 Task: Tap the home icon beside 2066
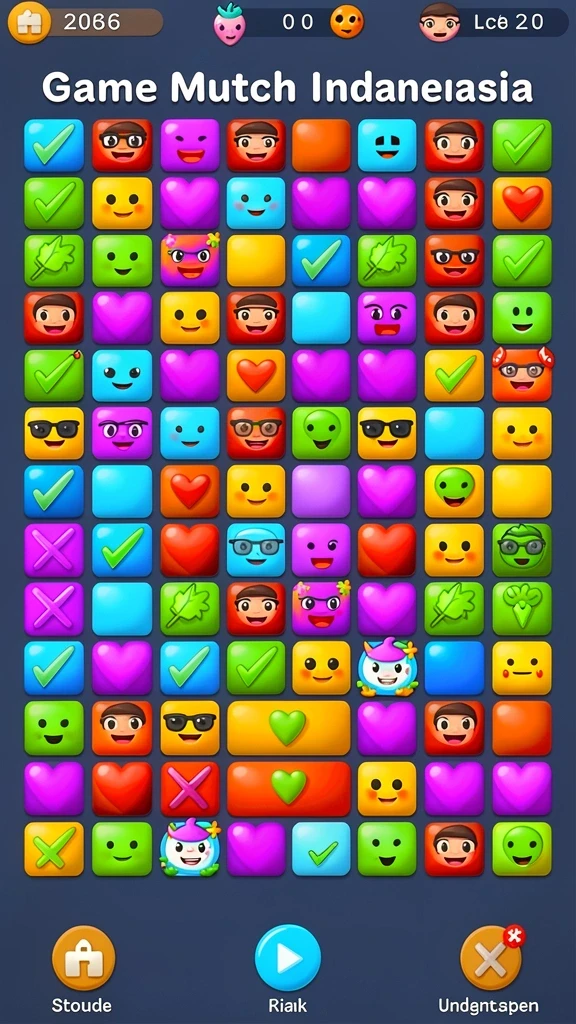point(29,23)
